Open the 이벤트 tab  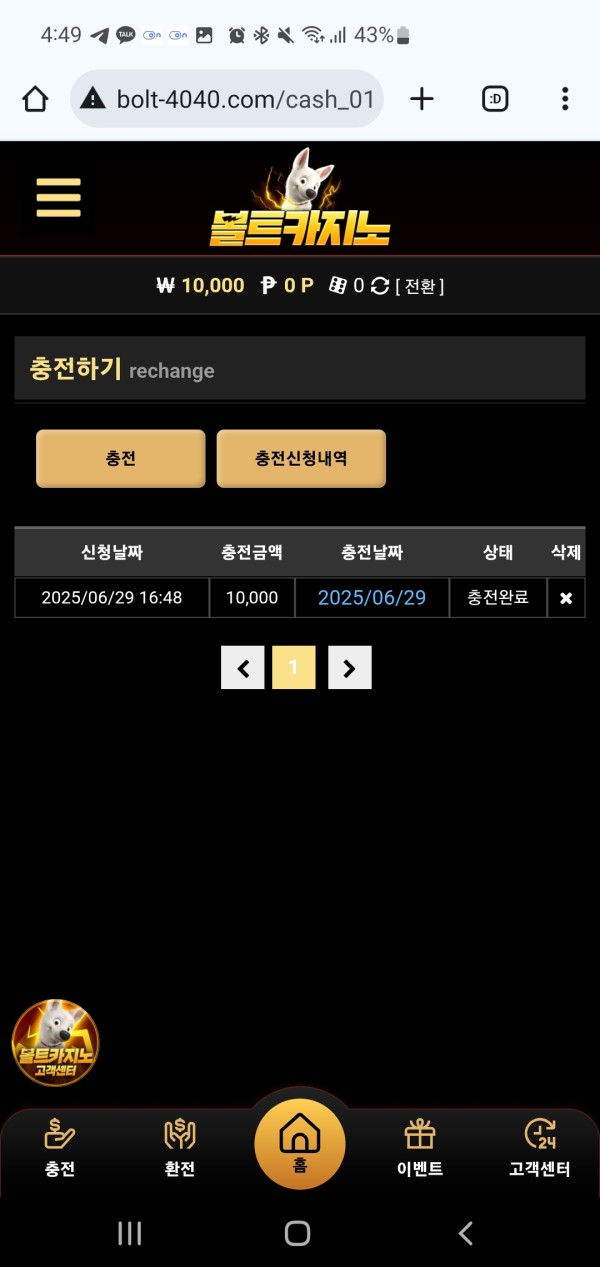click(420, 1148)
